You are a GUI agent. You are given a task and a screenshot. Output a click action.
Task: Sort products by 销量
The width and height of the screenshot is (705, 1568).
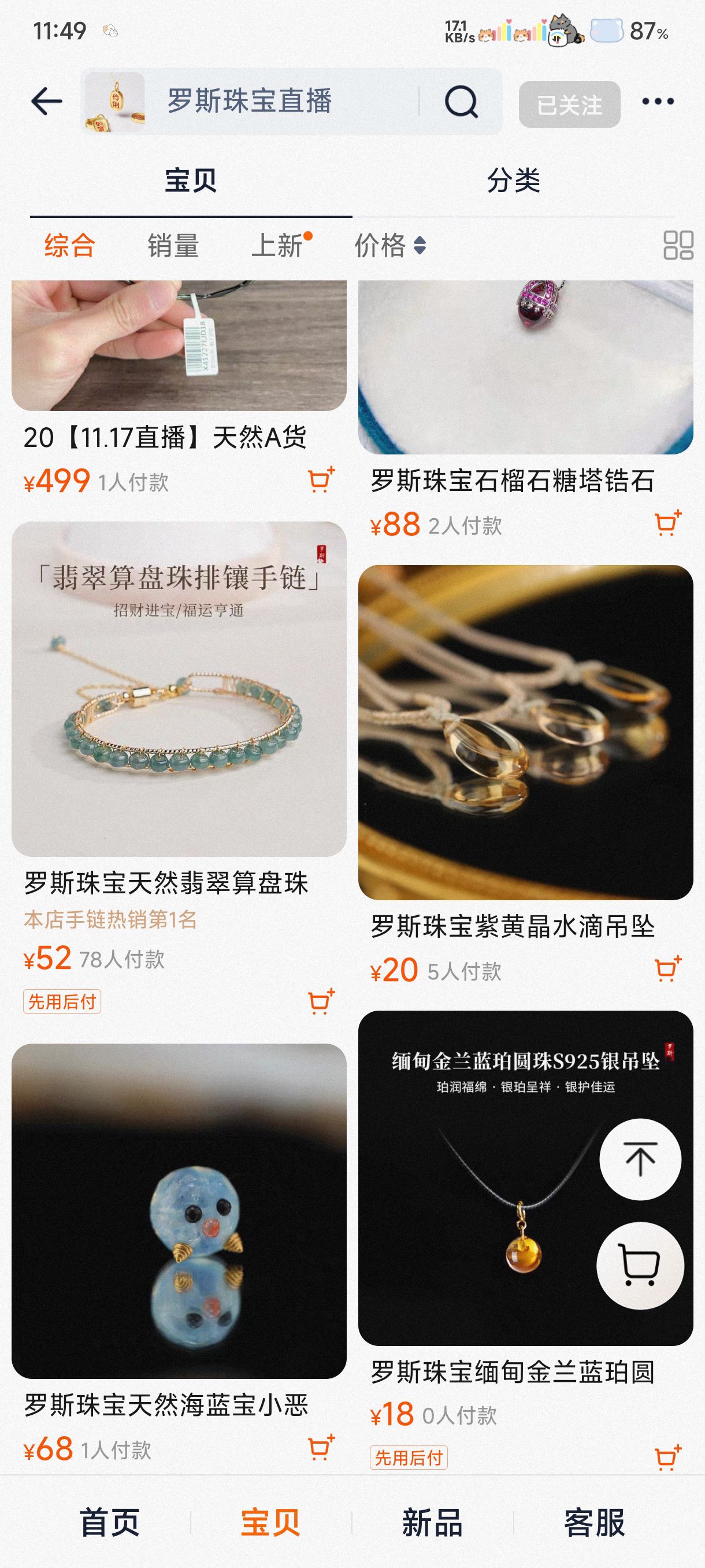click(173, 246)
